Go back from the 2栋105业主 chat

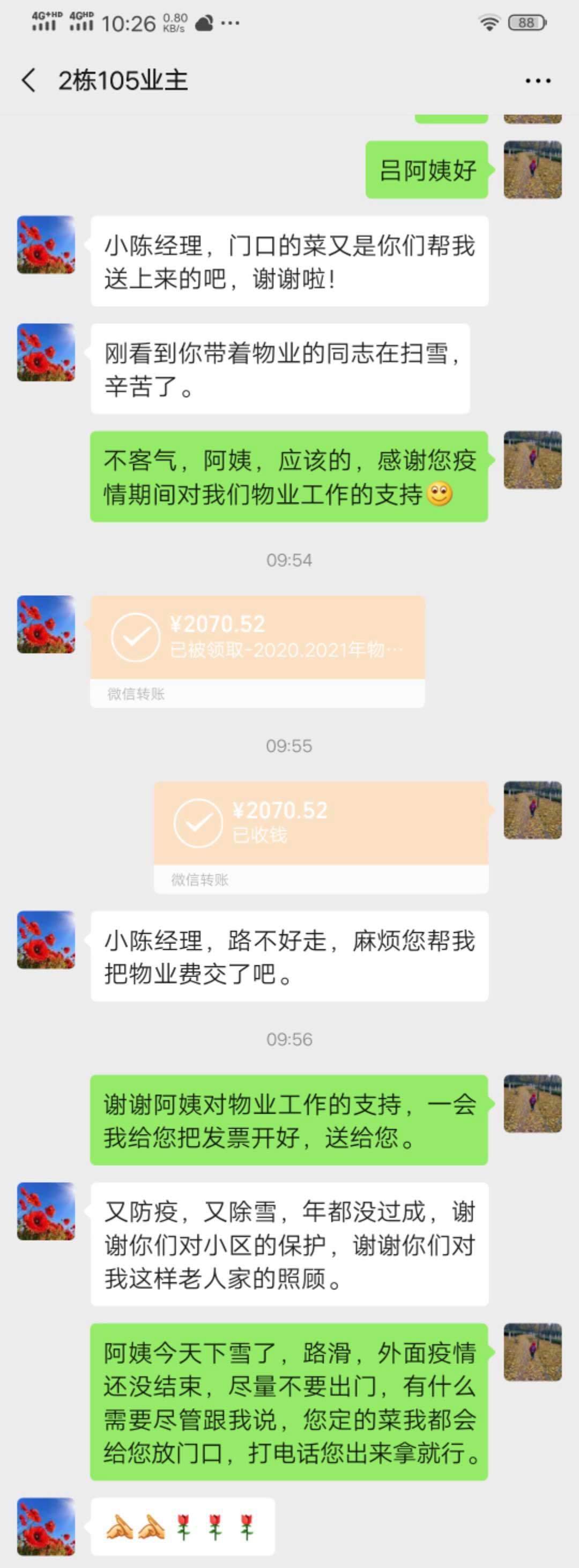coord(28,80)
